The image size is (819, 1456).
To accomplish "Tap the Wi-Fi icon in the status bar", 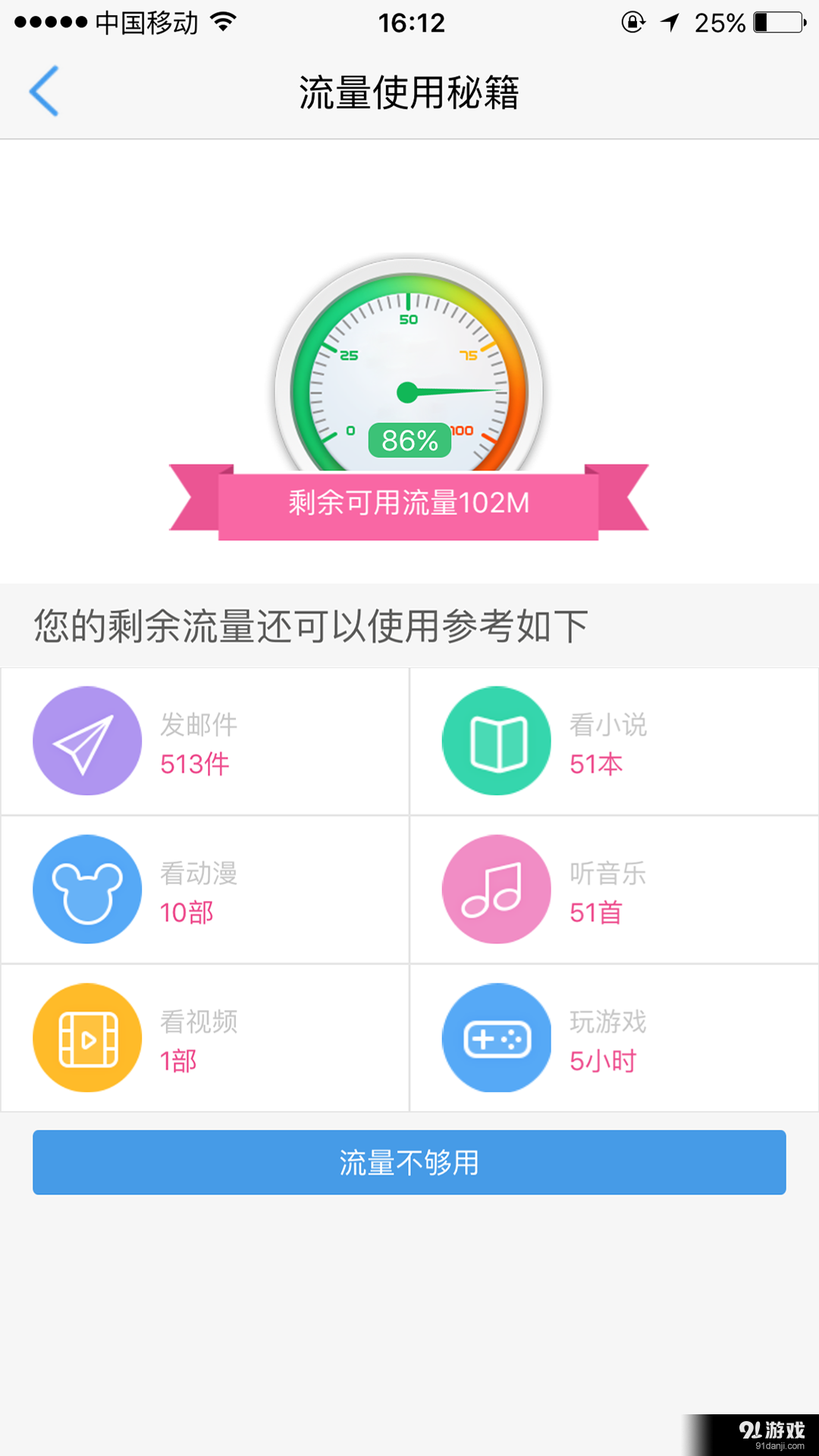I will [x=224, y=23].
